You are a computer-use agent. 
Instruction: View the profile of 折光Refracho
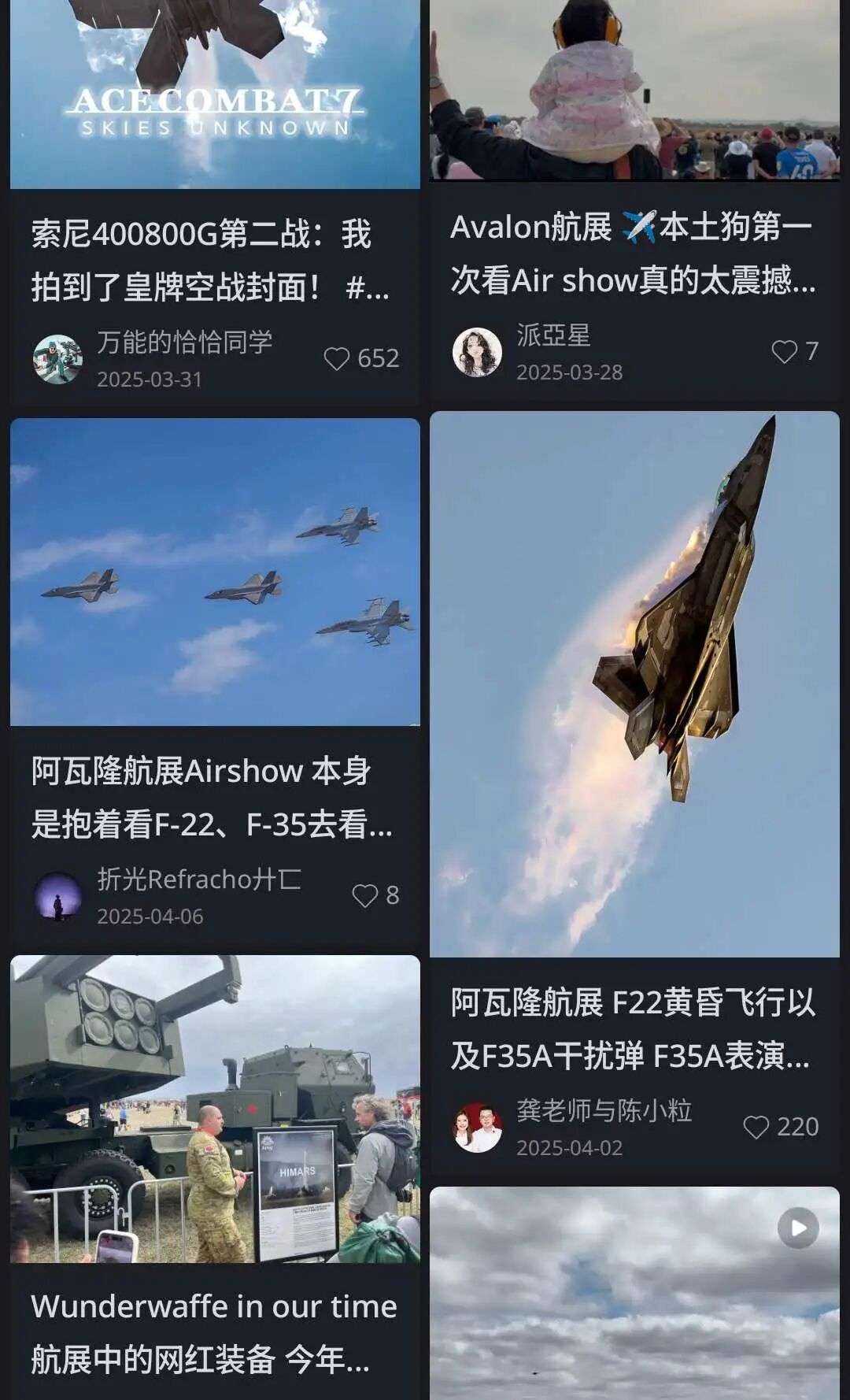tap(58, 897)
